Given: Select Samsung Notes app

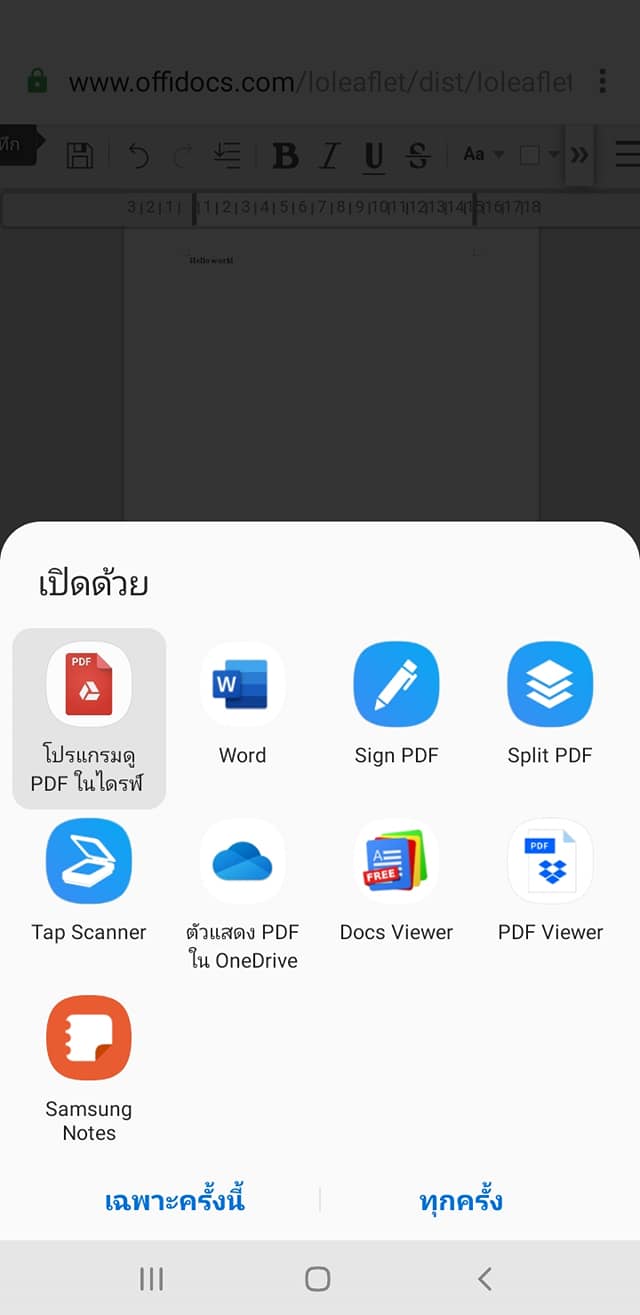Looking at the screenshot, I should (x=89, y=1038).
